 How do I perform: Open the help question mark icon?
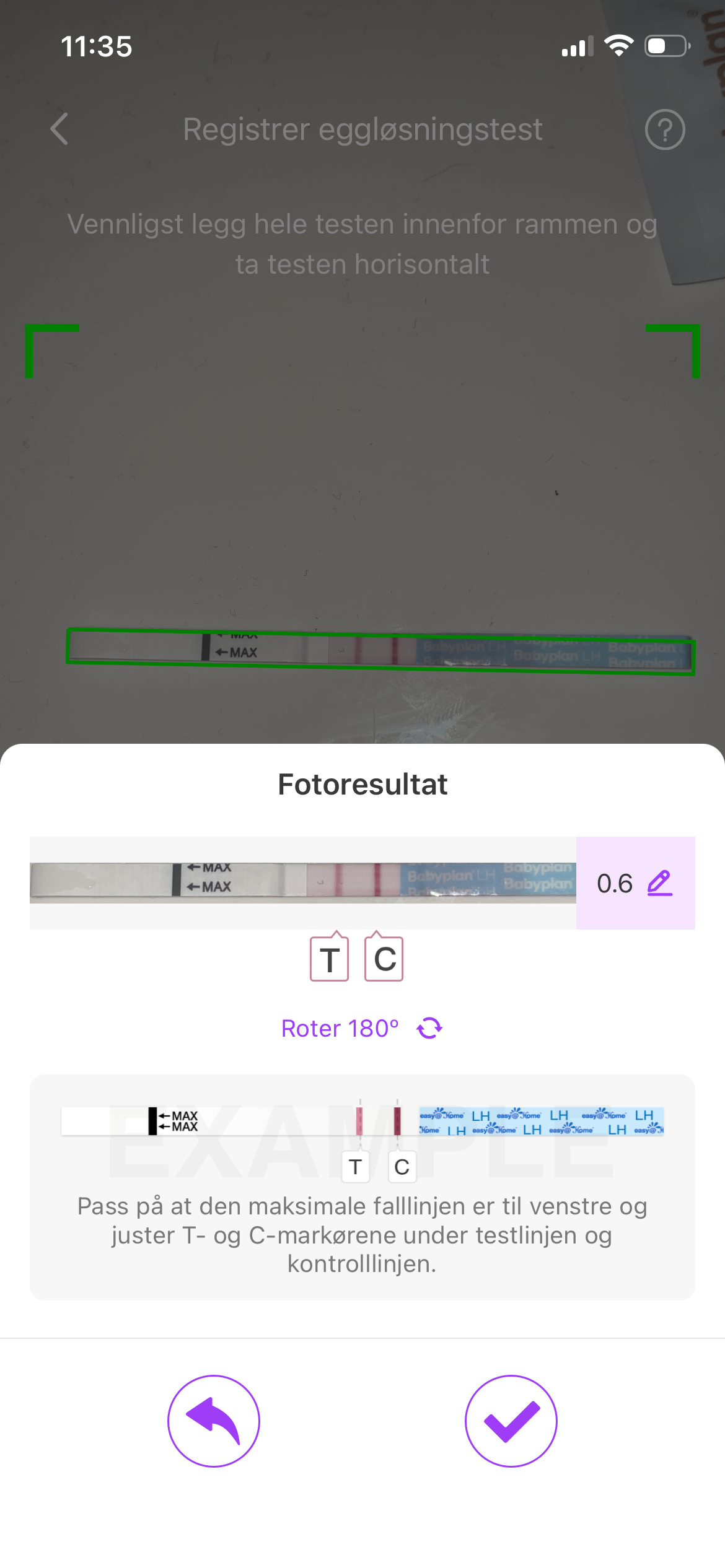coord(665,130)
